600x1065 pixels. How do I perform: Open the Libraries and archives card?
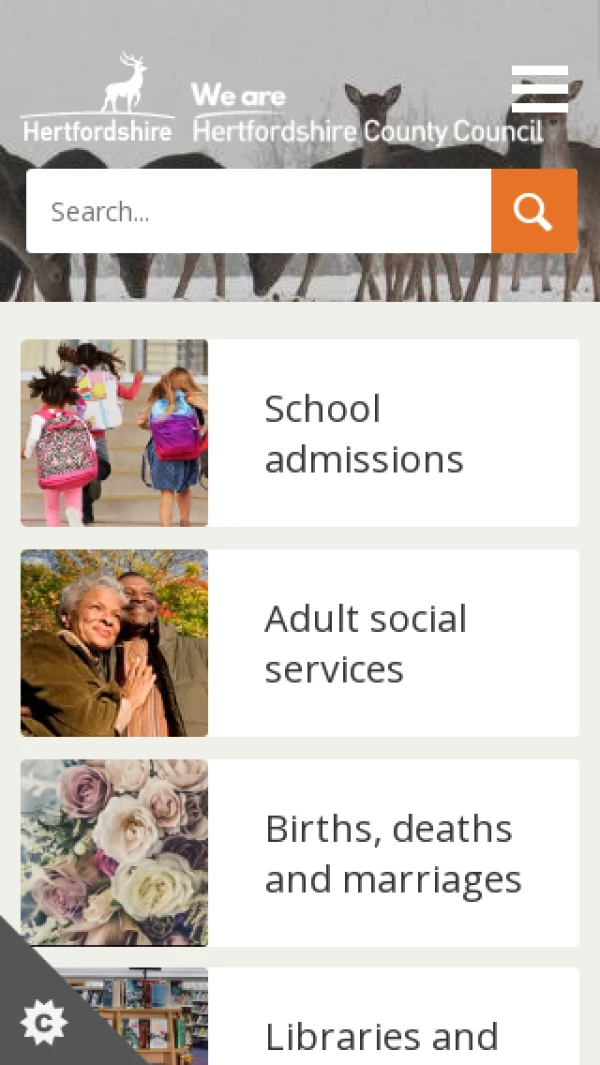pyautogui.click(x=380, y=1030)
